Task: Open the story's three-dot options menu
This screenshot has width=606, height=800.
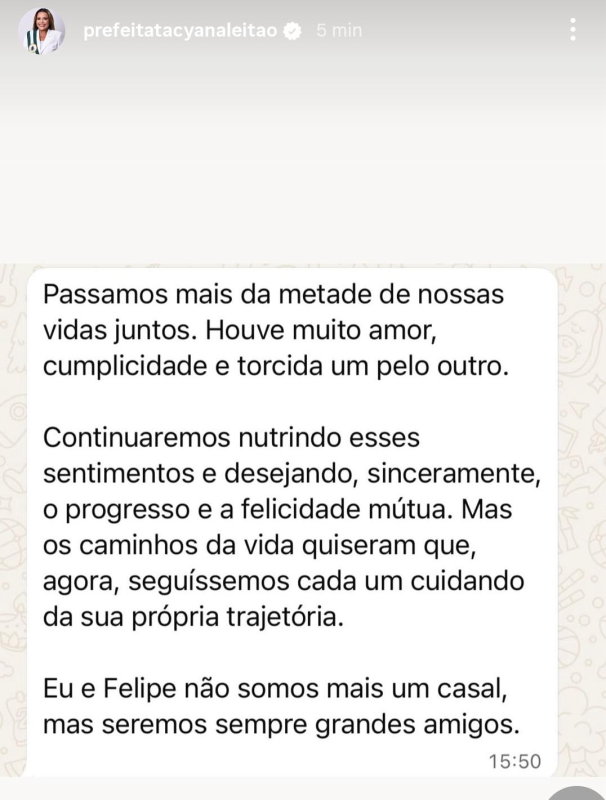Action: click(573, 30)
